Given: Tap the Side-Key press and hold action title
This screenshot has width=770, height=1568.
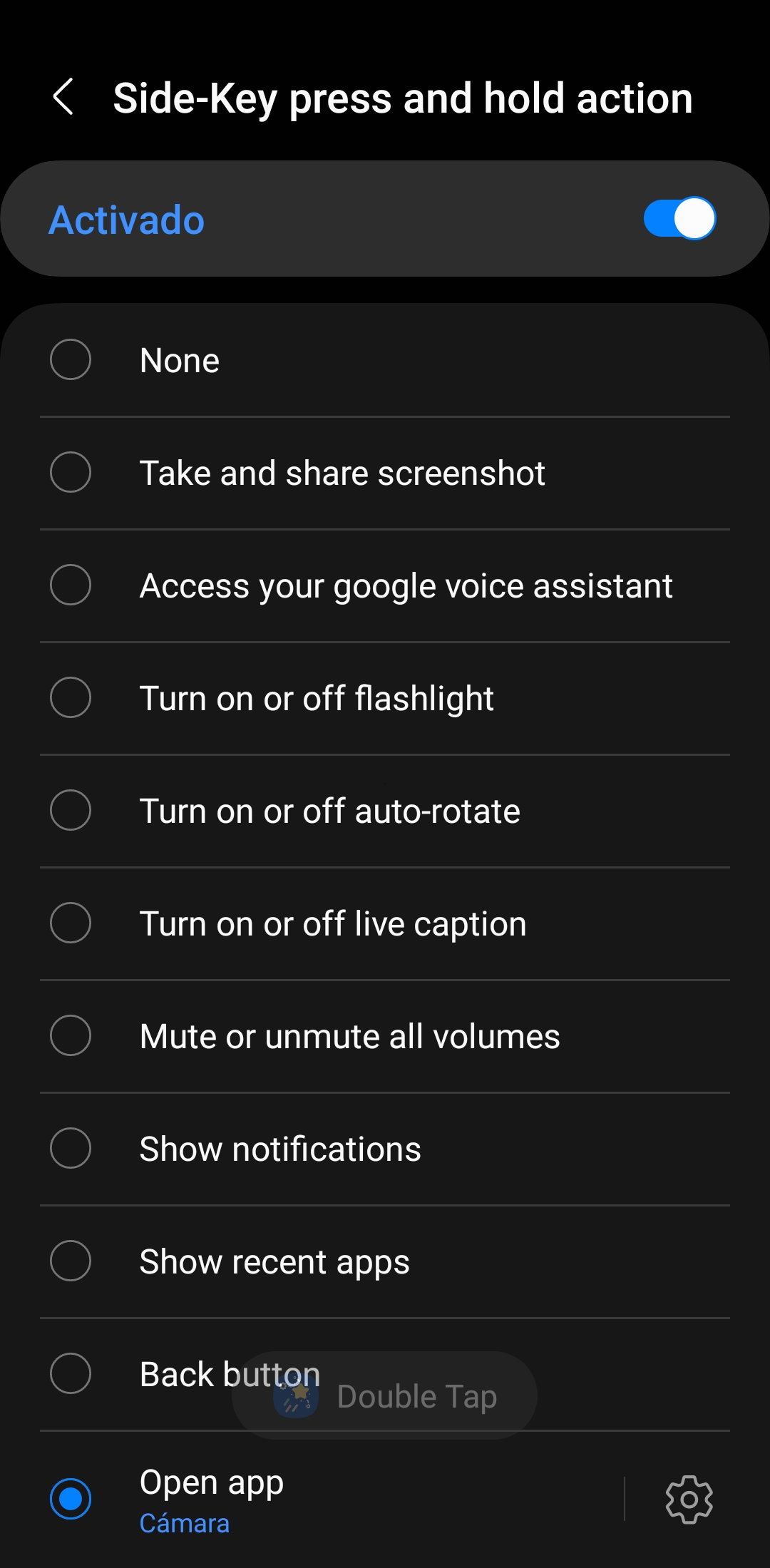Looking at the screenshot, I should click(403, 98).
